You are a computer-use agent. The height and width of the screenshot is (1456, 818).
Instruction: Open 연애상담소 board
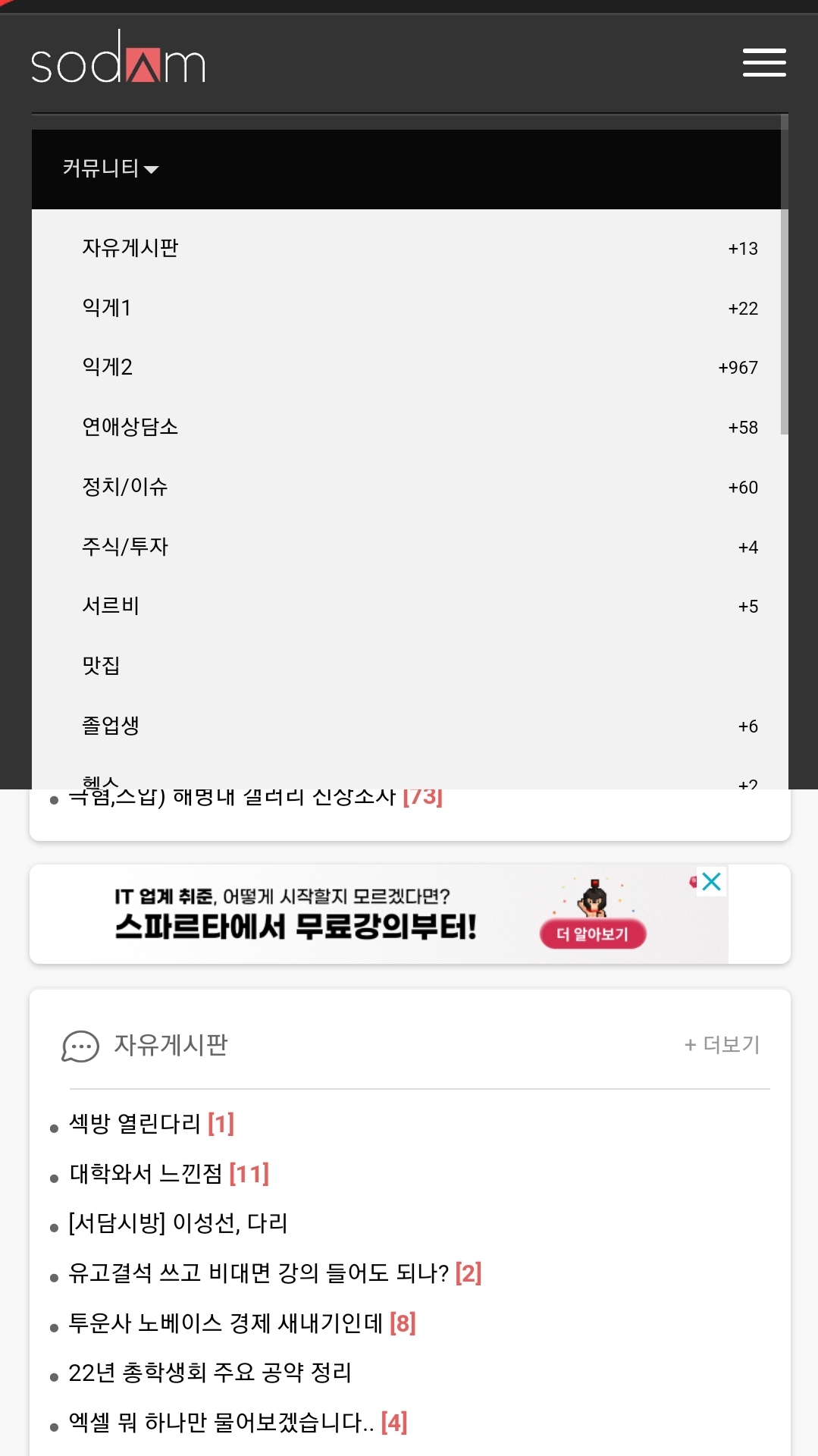tap(130, 427)
